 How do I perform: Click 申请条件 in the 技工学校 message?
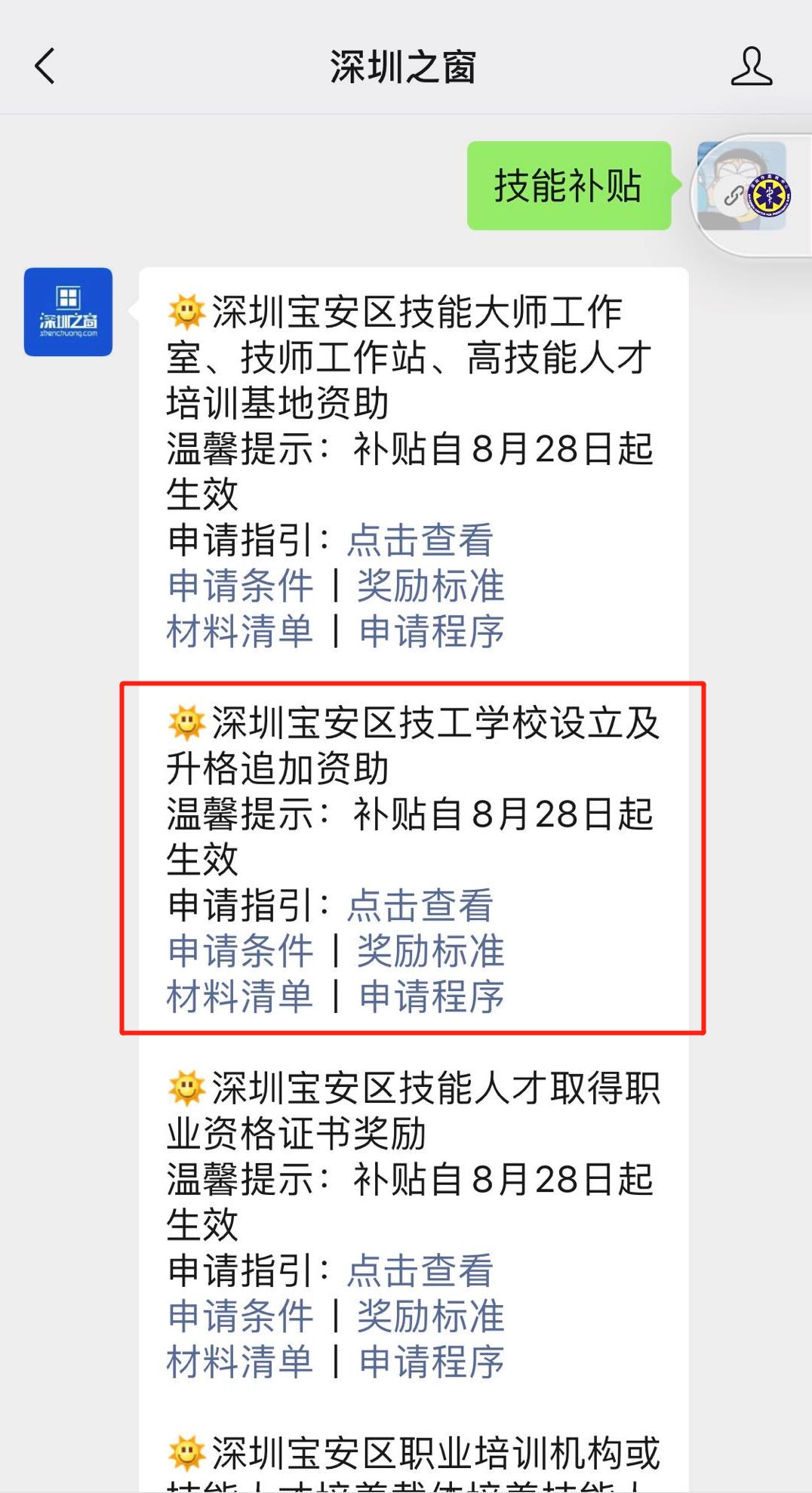[x=240, y=951]
